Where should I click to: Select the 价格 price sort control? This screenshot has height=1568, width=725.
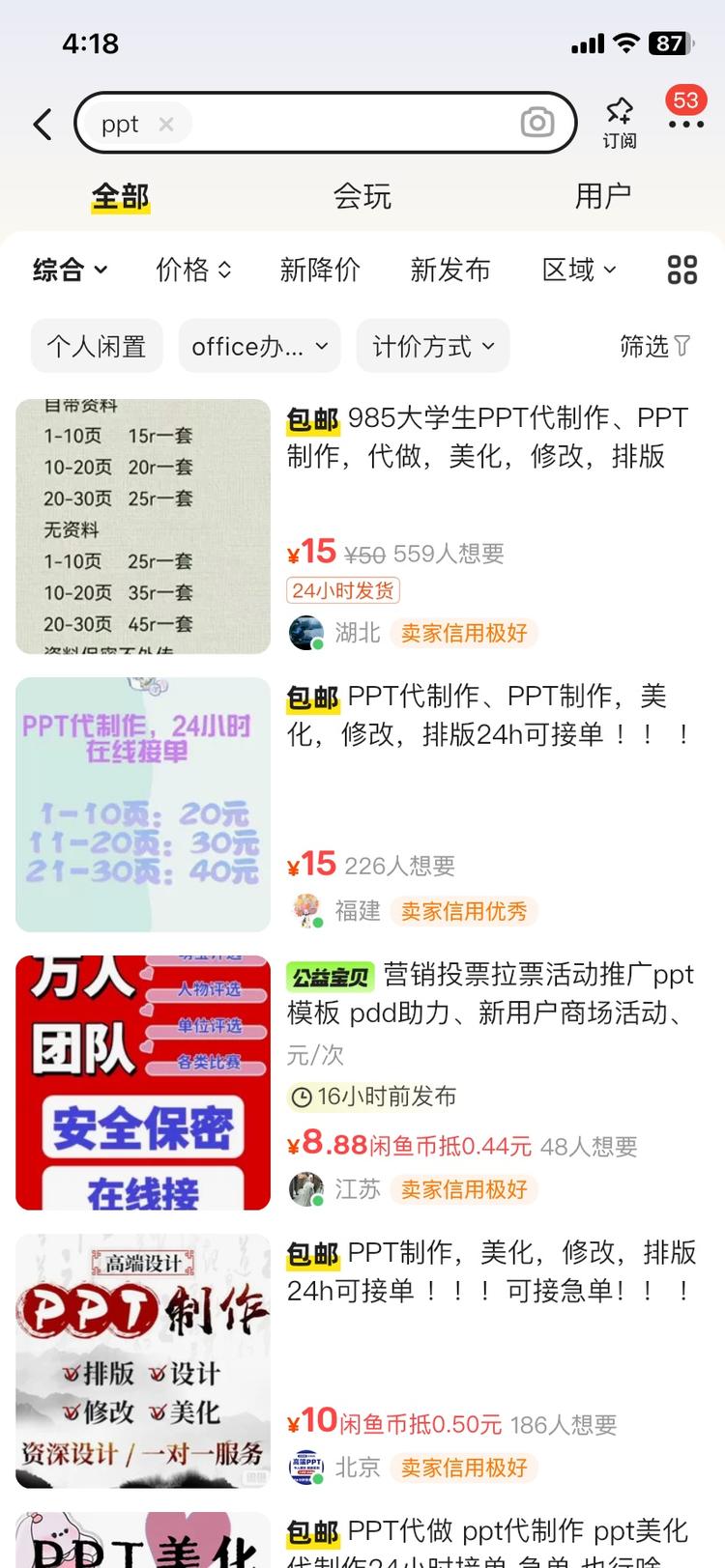[x=193, y=270]
